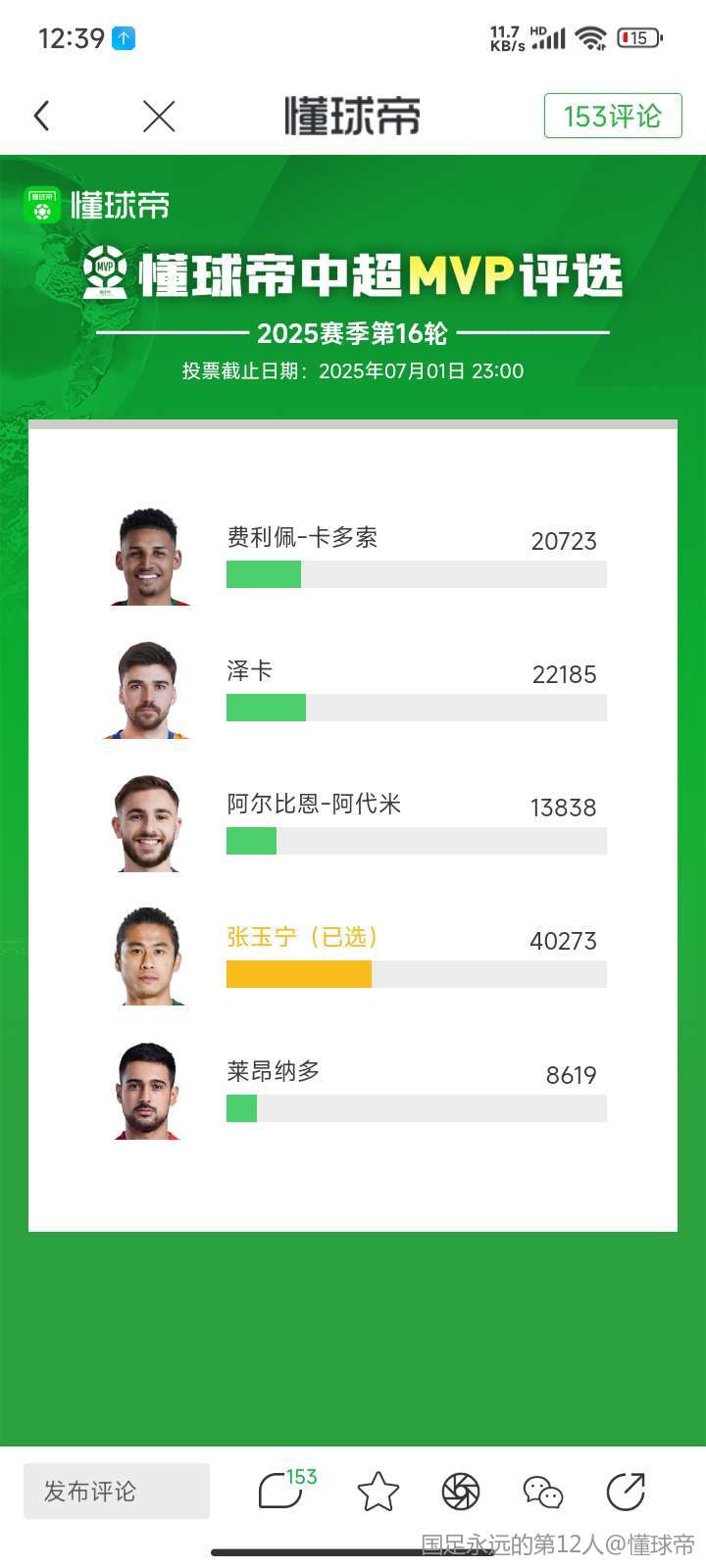The image size is (706, 1568).
Task: Go back using the arrow icon
Action: pos(41,117)
